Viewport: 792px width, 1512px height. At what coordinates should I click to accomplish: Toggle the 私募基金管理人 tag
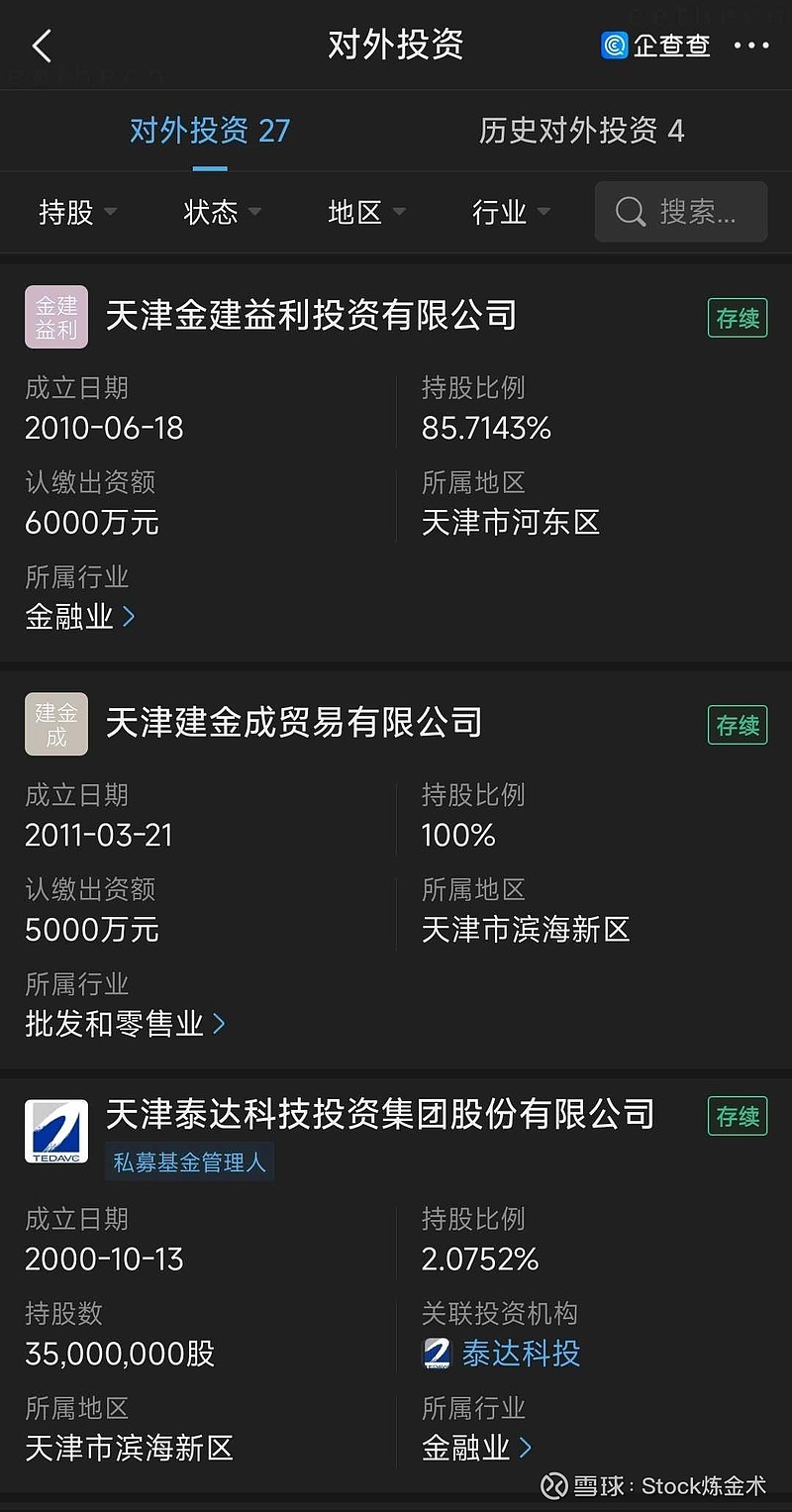coord(189,1162)
